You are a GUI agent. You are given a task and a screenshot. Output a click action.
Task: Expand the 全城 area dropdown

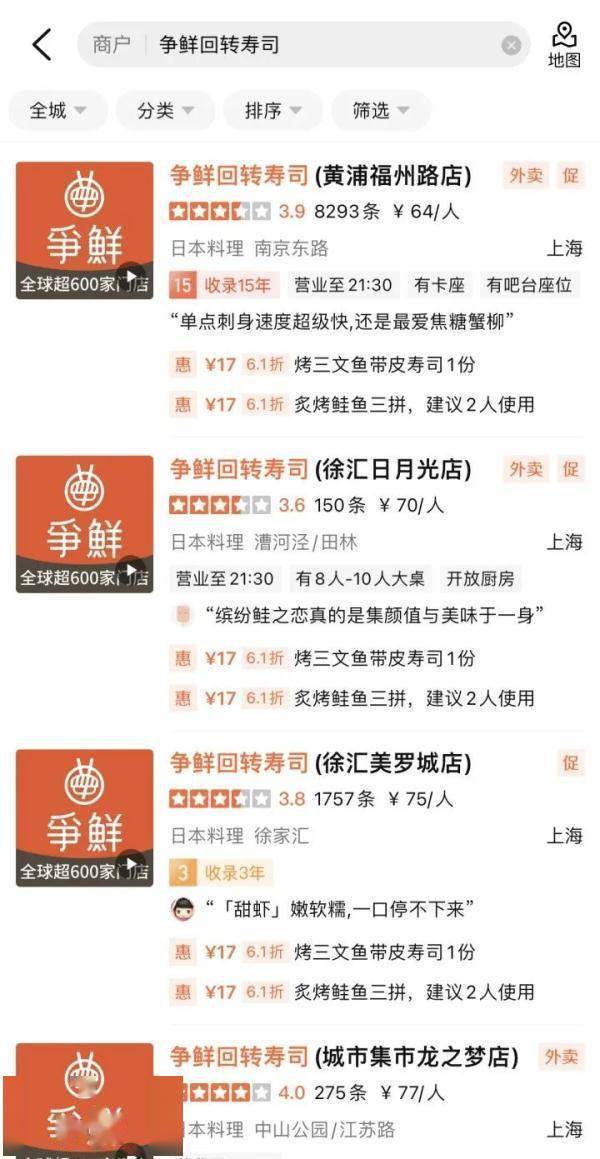click(57, 111)
